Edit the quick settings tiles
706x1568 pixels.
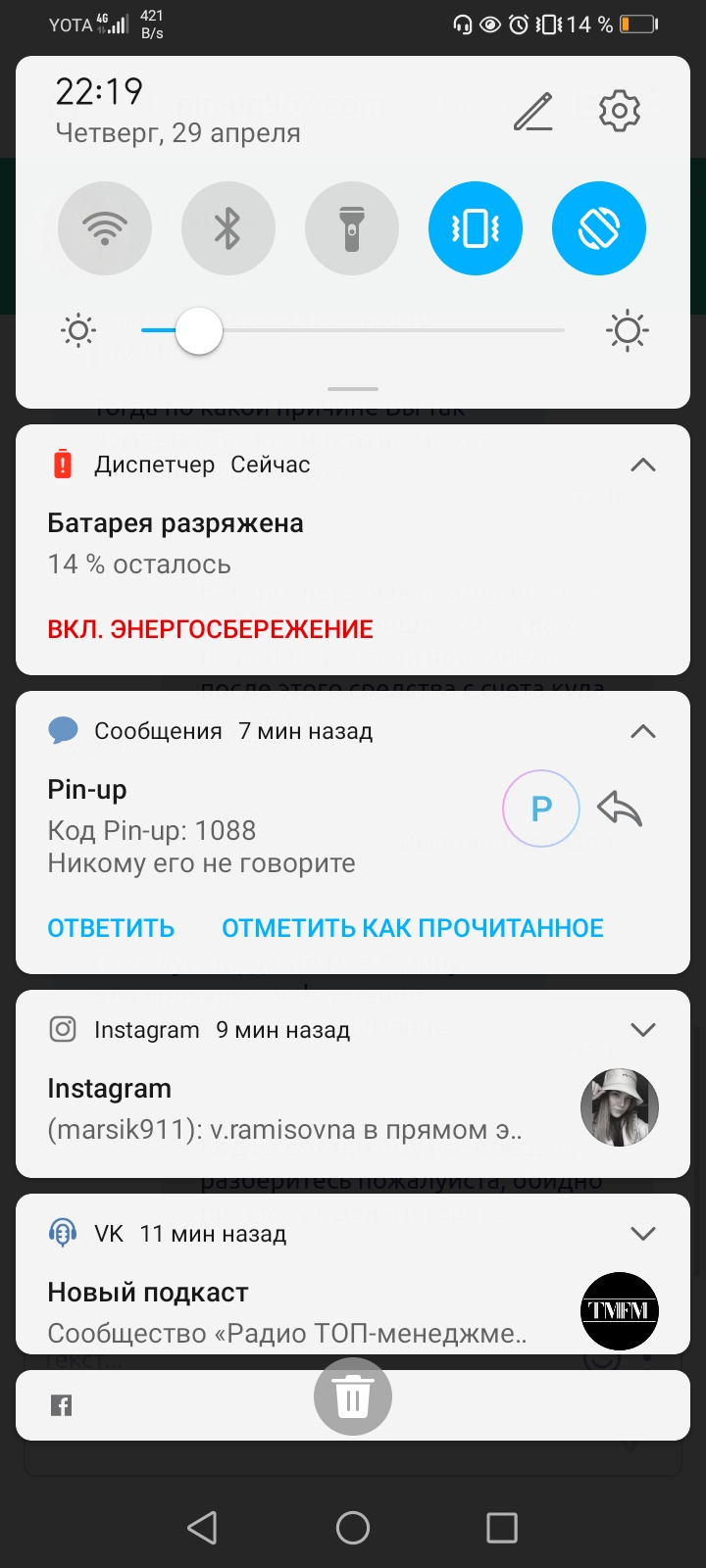click(533, 112)
